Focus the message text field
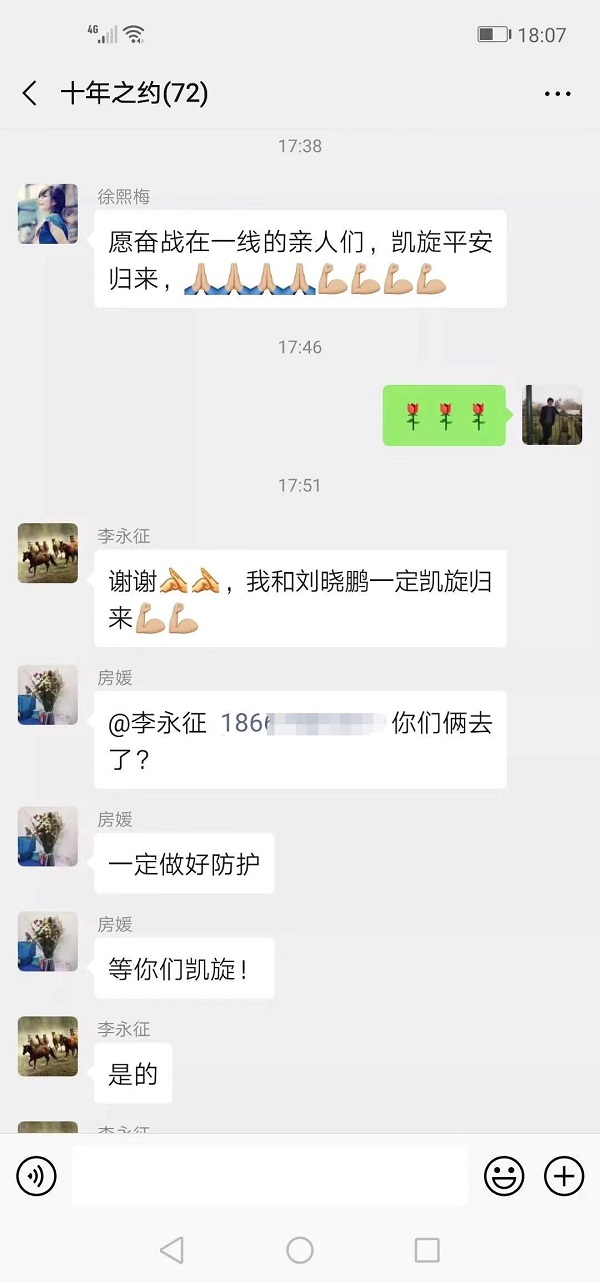The width and height of the screenshot is (600, 1283). click(270, 1176)
